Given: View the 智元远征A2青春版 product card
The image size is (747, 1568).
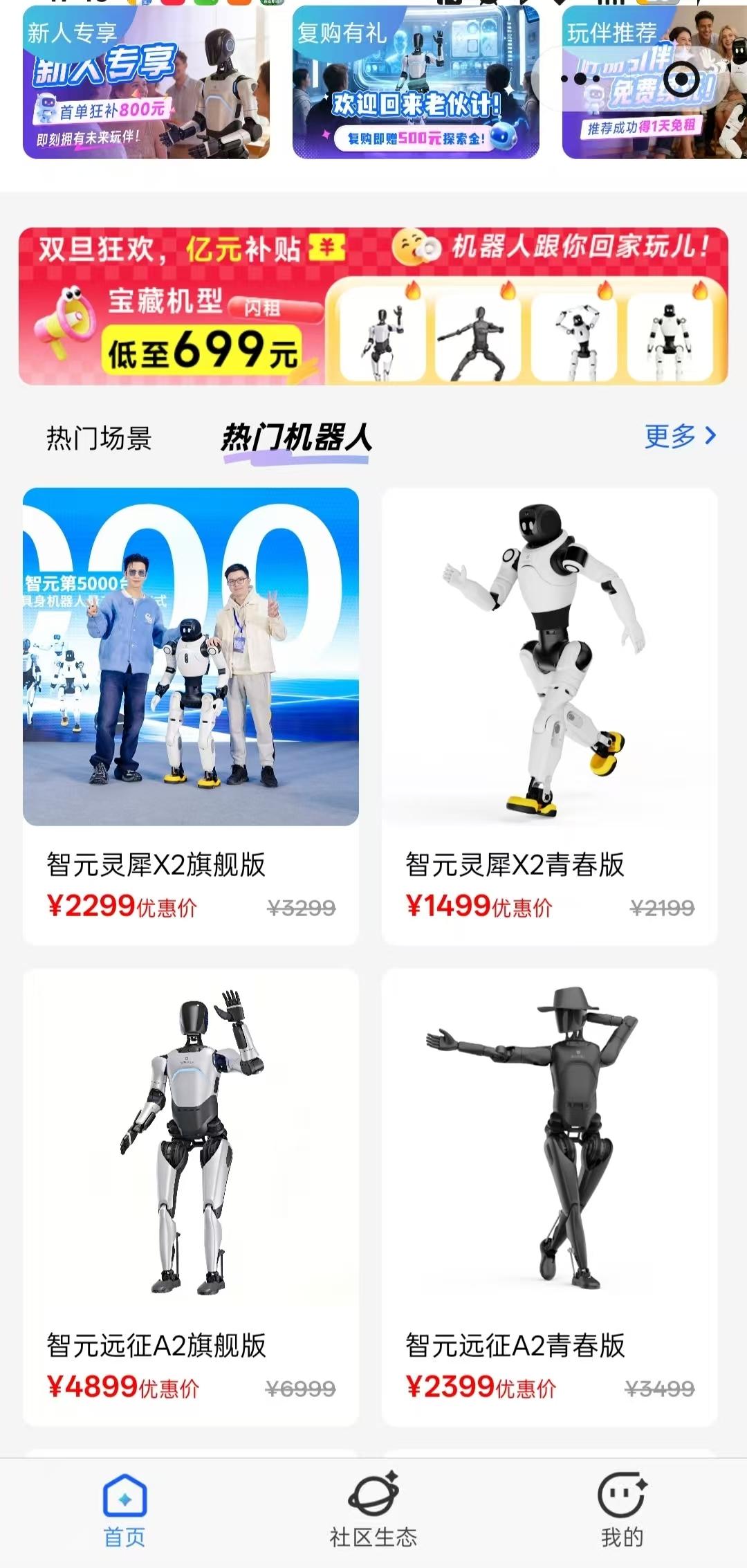Looking at the screenshot, I should pyautogui.click(x=549, y=1197).
